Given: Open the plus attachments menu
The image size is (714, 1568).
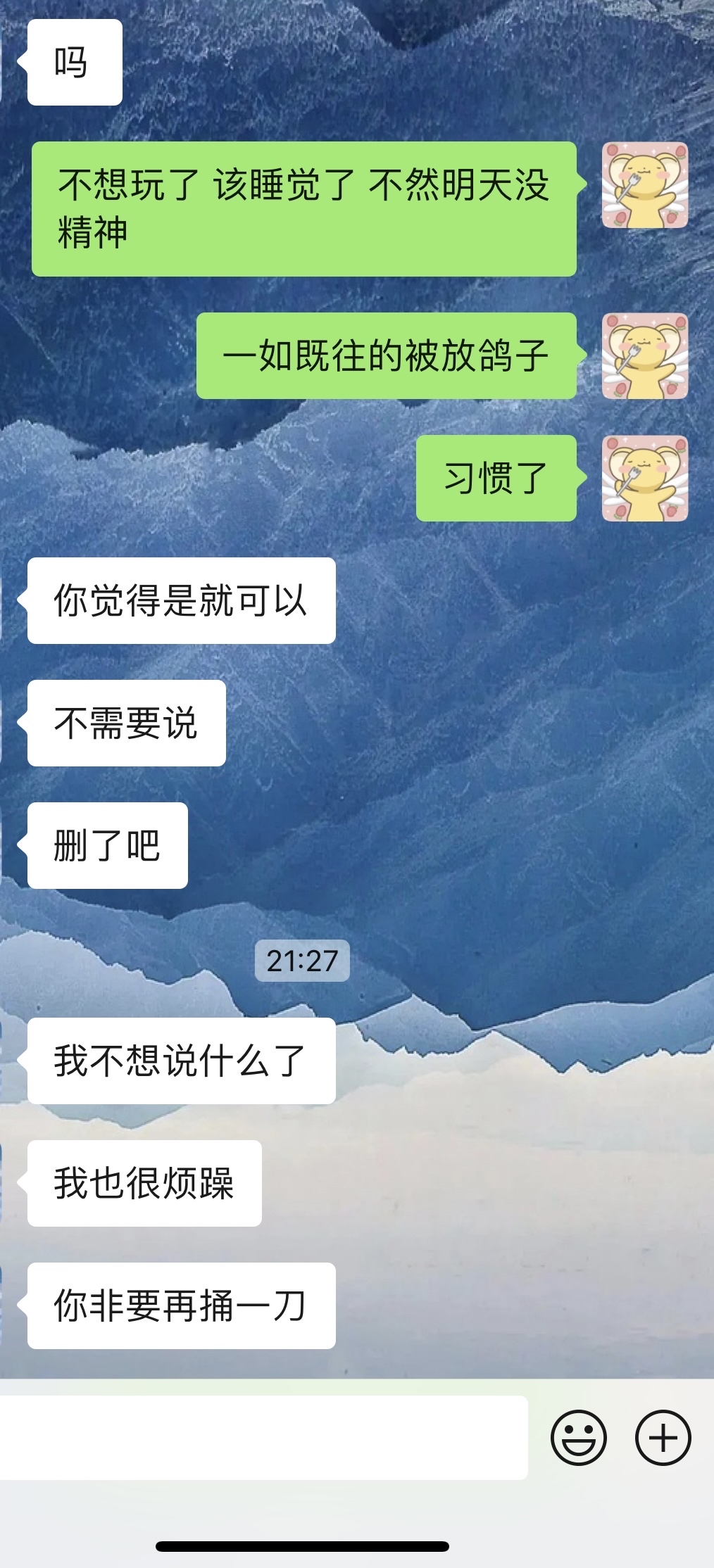Looking at the screenshot, I should 663,1437.
